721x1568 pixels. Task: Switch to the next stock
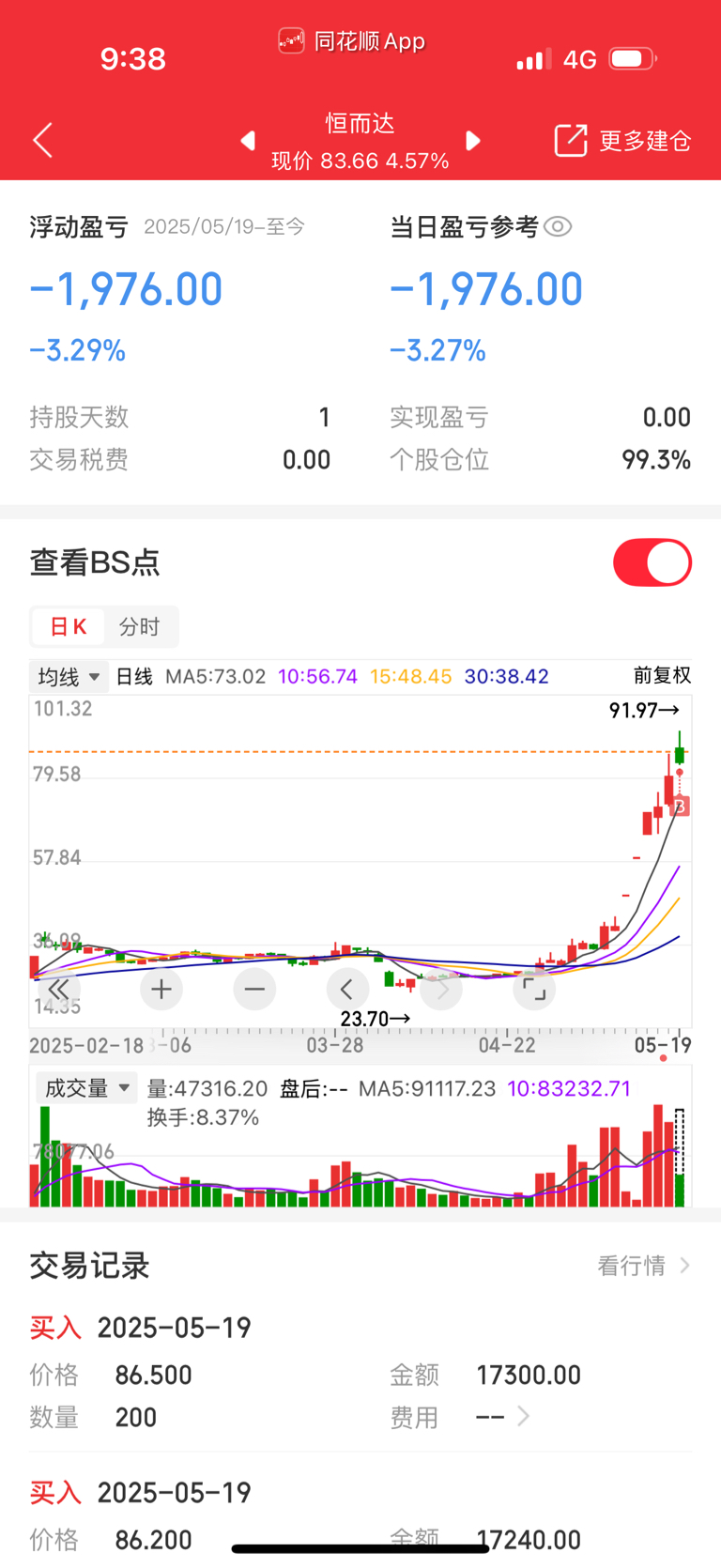473,141
